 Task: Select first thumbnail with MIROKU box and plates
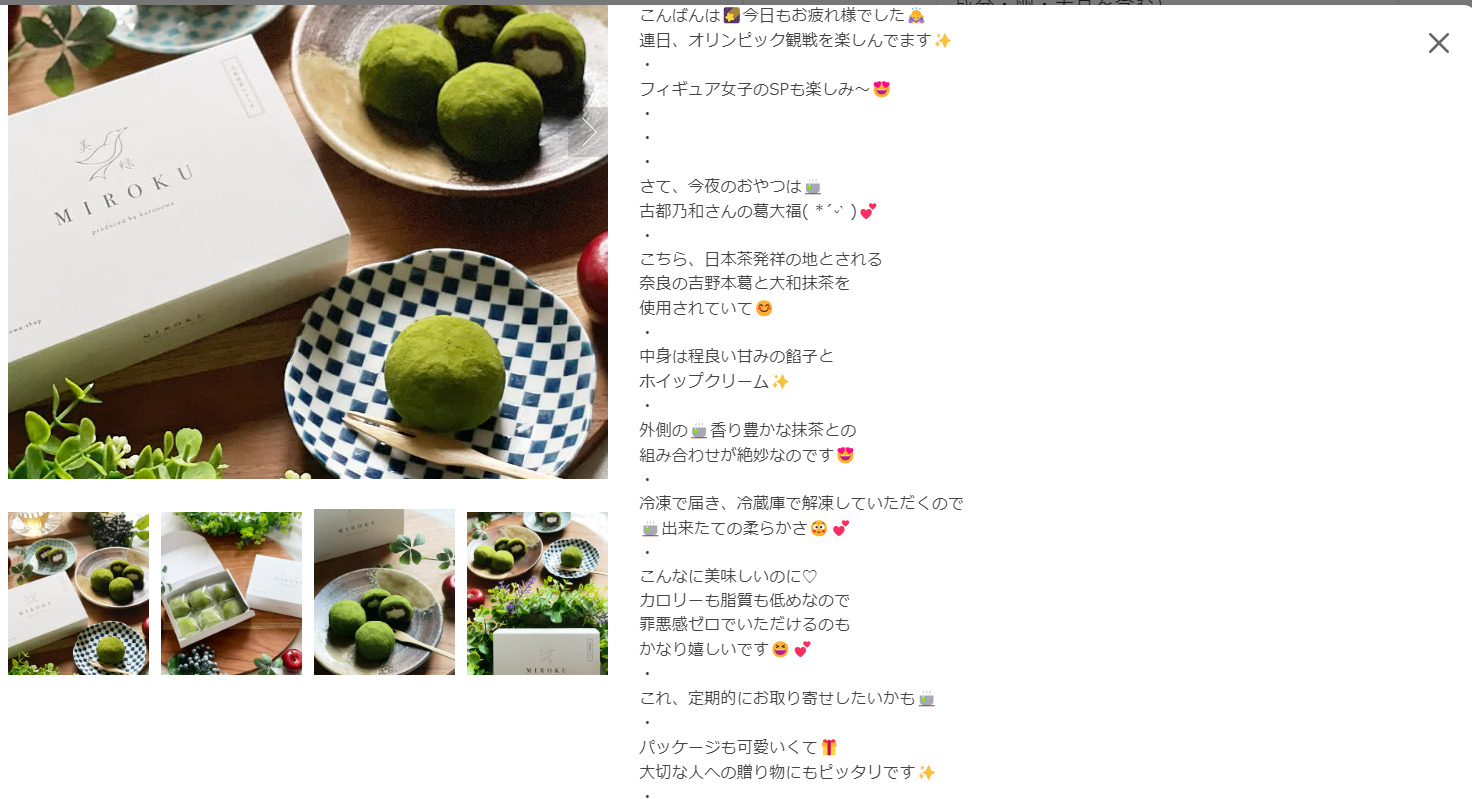click(78, 593)
